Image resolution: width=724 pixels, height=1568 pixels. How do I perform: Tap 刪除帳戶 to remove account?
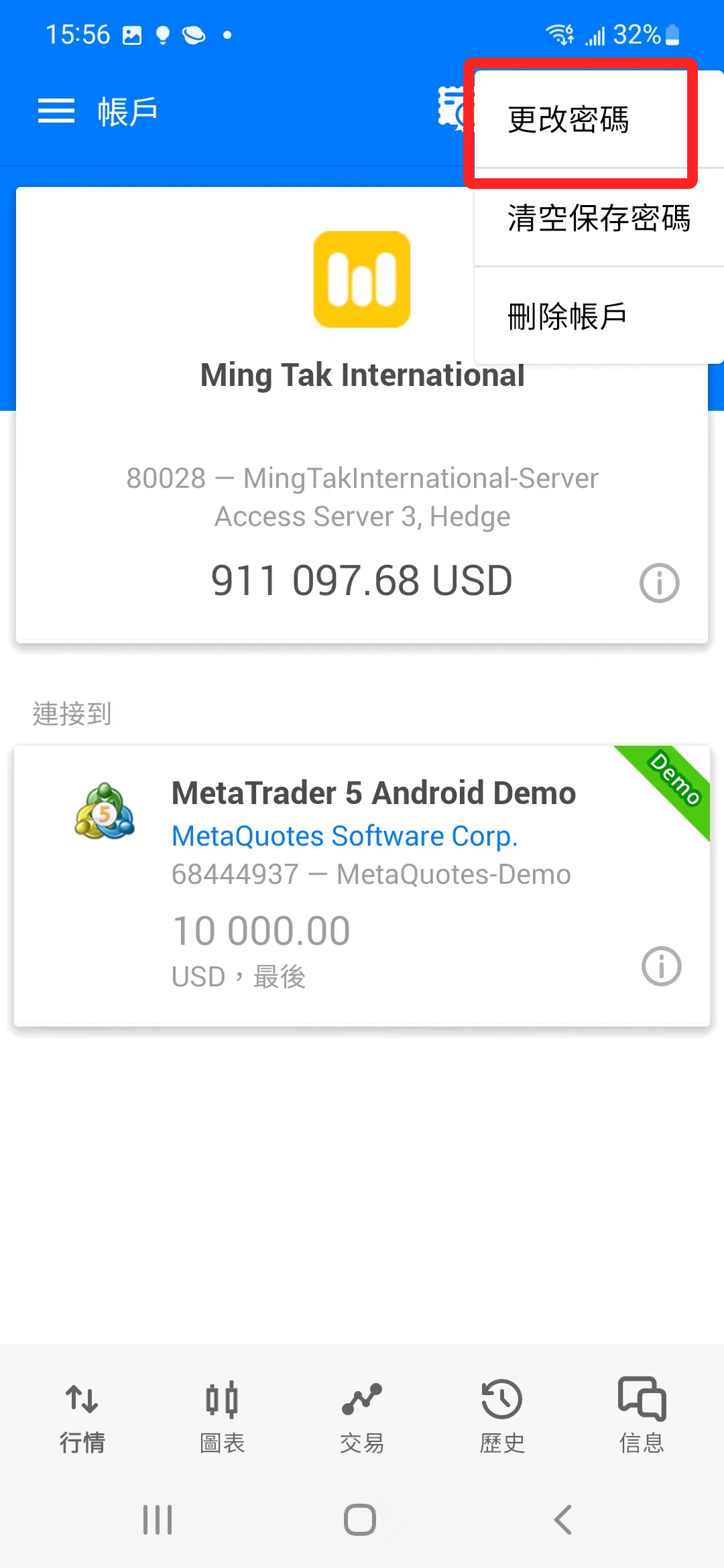pyautogui.click(x=567, y=316)
